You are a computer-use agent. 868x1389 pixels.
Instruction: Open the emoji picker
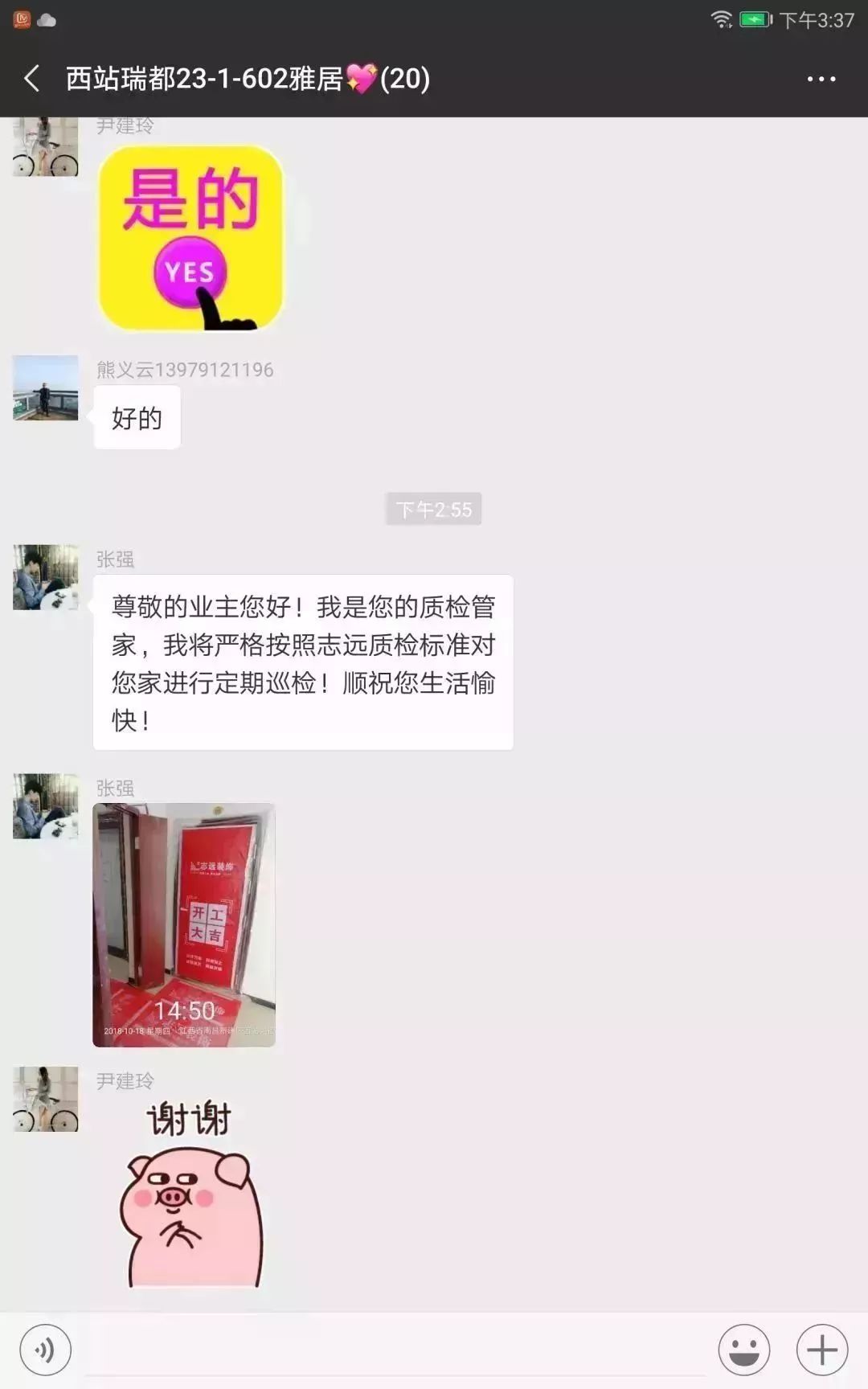pyautogui.click(x=743, y=1350)
